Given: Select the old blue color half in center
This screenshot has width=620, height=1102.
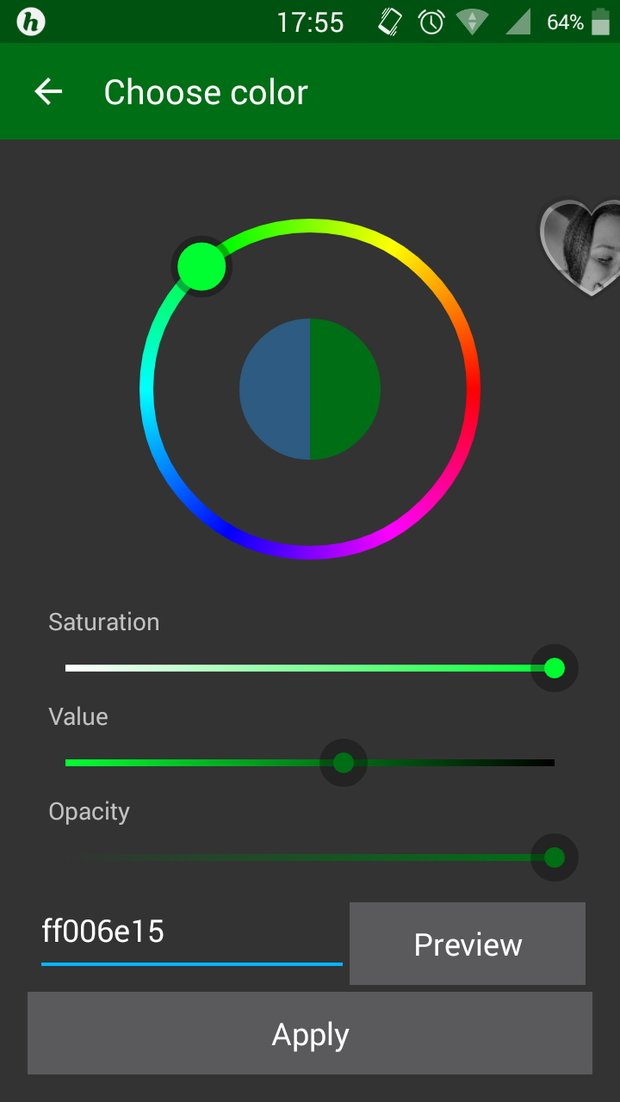Looking at the screenshot, I should (x=274, y=389).
